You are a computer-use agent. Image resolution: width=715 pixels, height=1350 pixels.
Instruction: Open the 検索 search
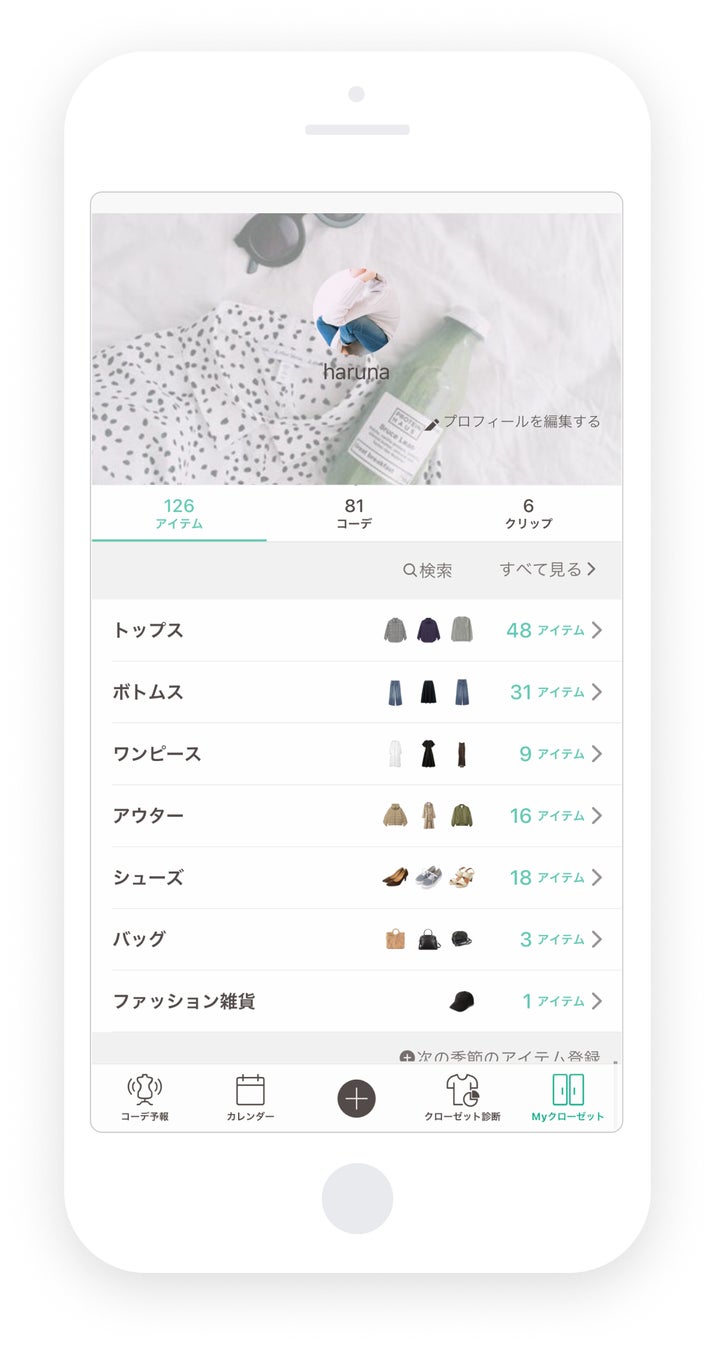pyautogui.click(x=428, y=570)
